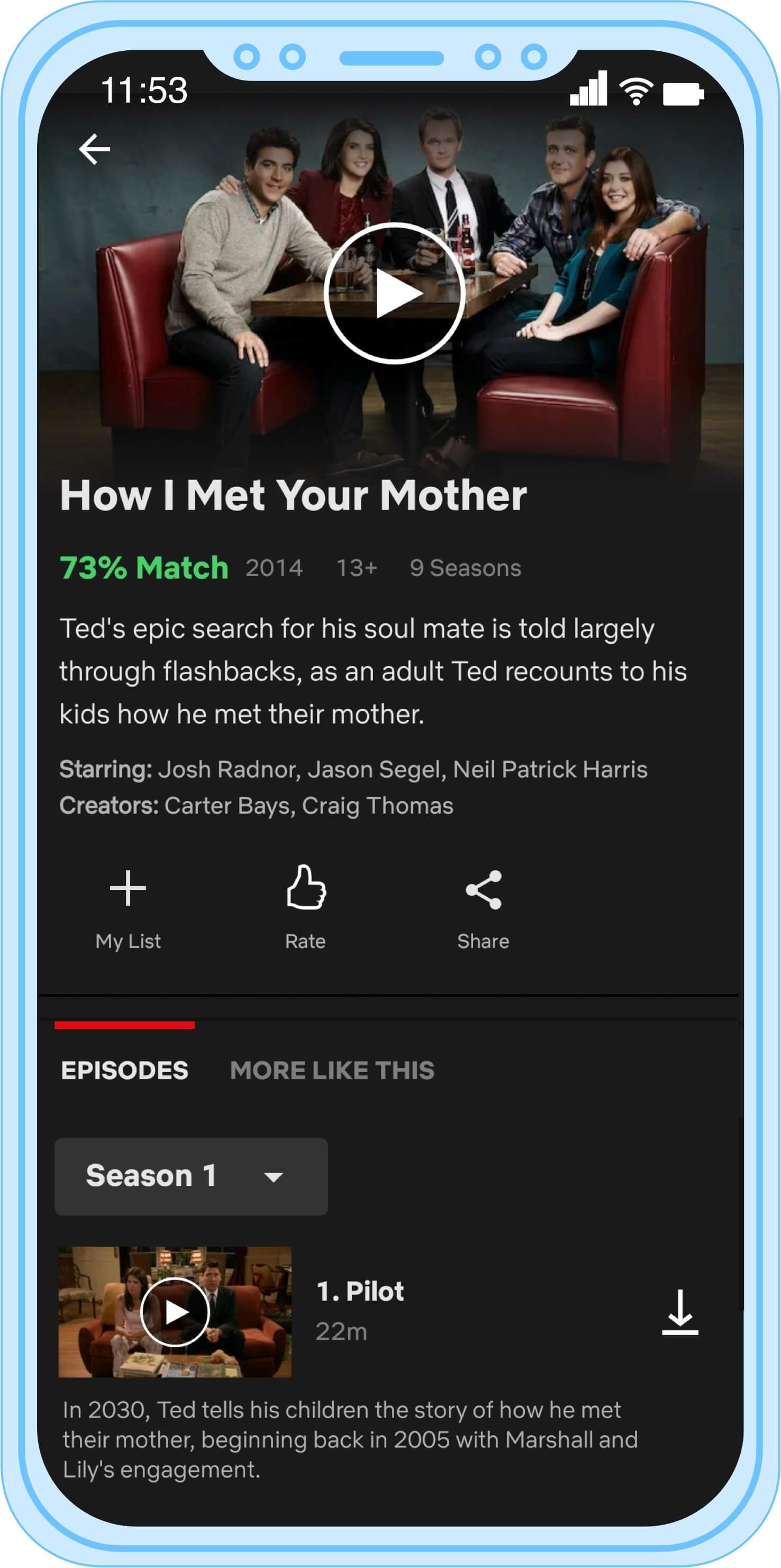
Task: Expand the Season 1 dropdown
Action: click(x=191, y=1176)
